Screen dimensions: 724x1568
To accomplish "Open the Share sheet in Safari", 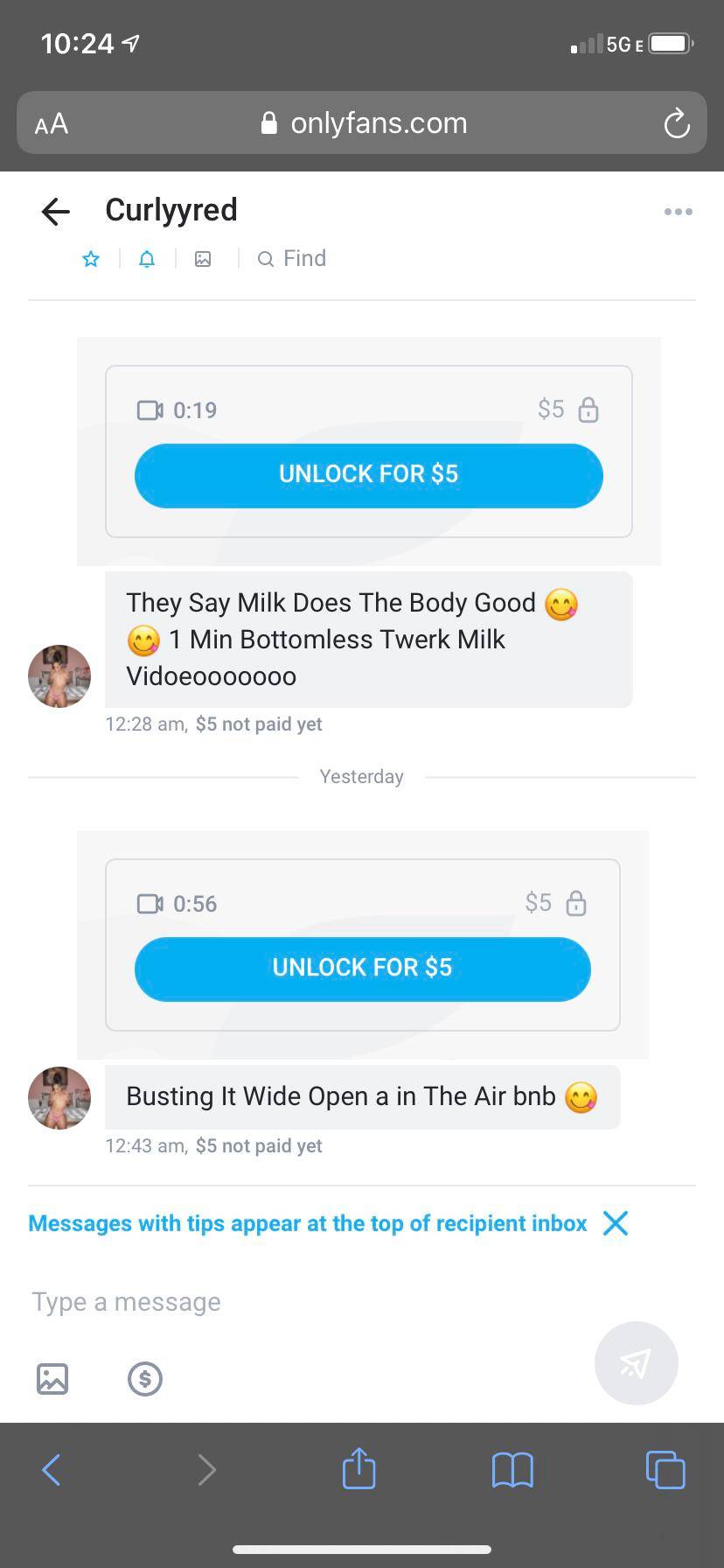I will click(x=358, y=1469).
